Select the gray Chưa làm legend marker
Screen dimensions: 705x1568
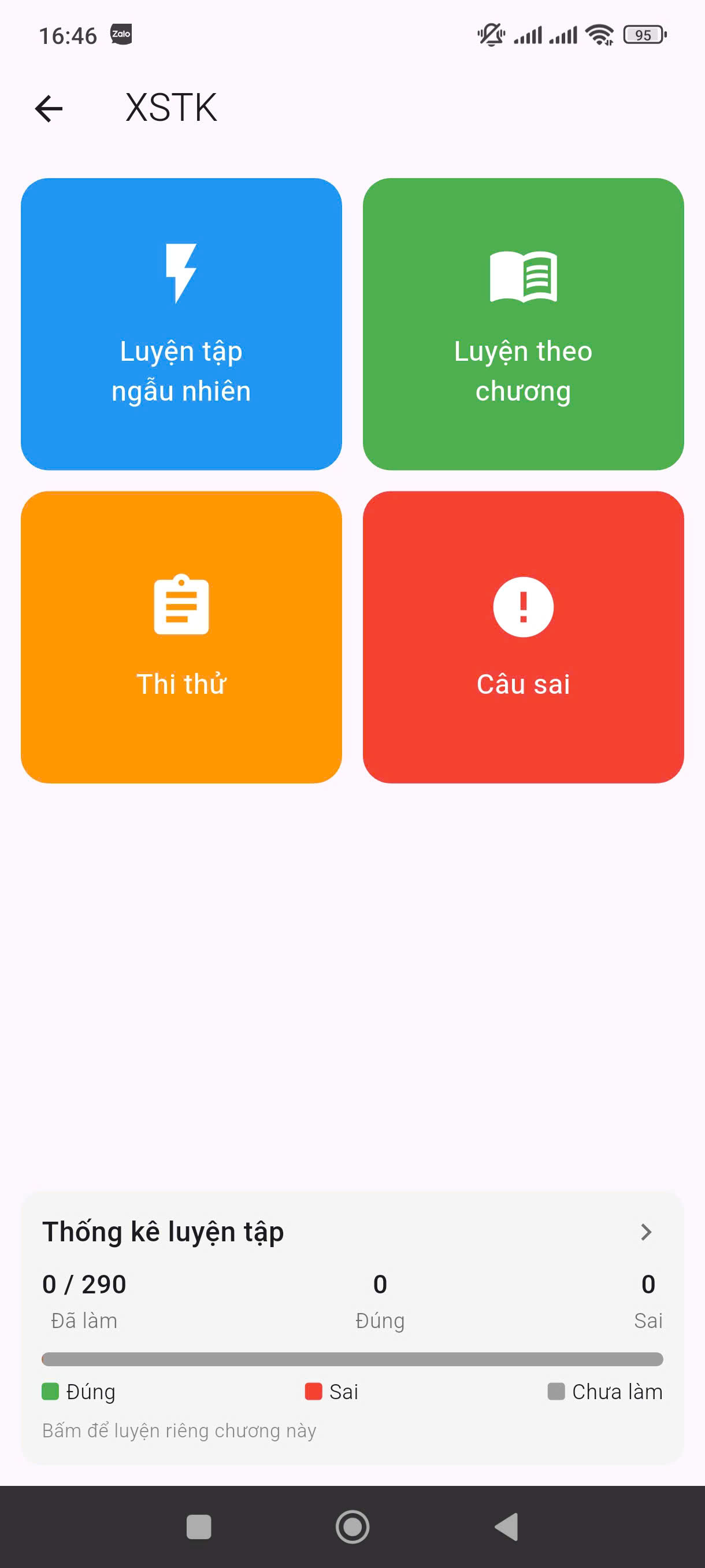[556, 1391]
